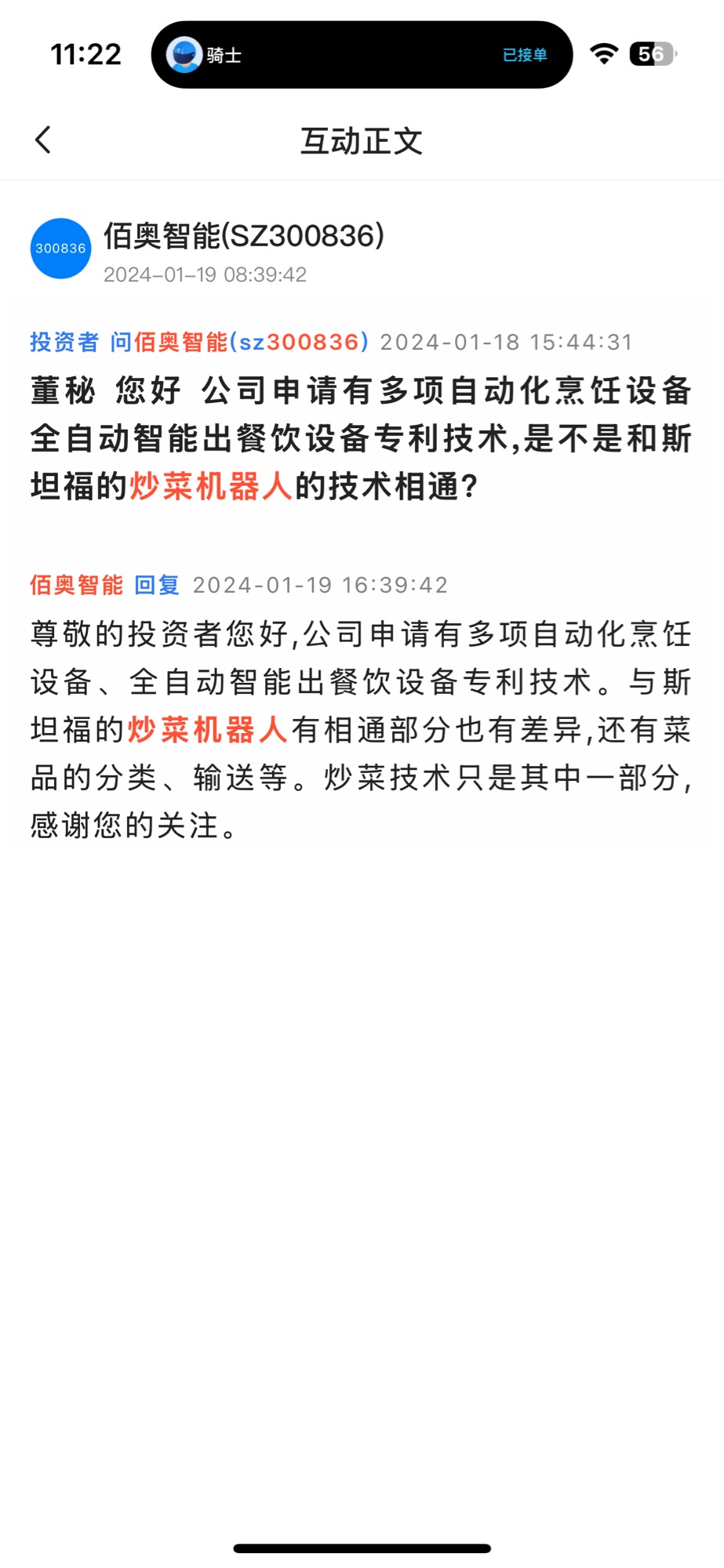Open the 炒菜机器人 link in the company's reply
The height and width of the screenshot is (1568, 724).
pos(208,730)
